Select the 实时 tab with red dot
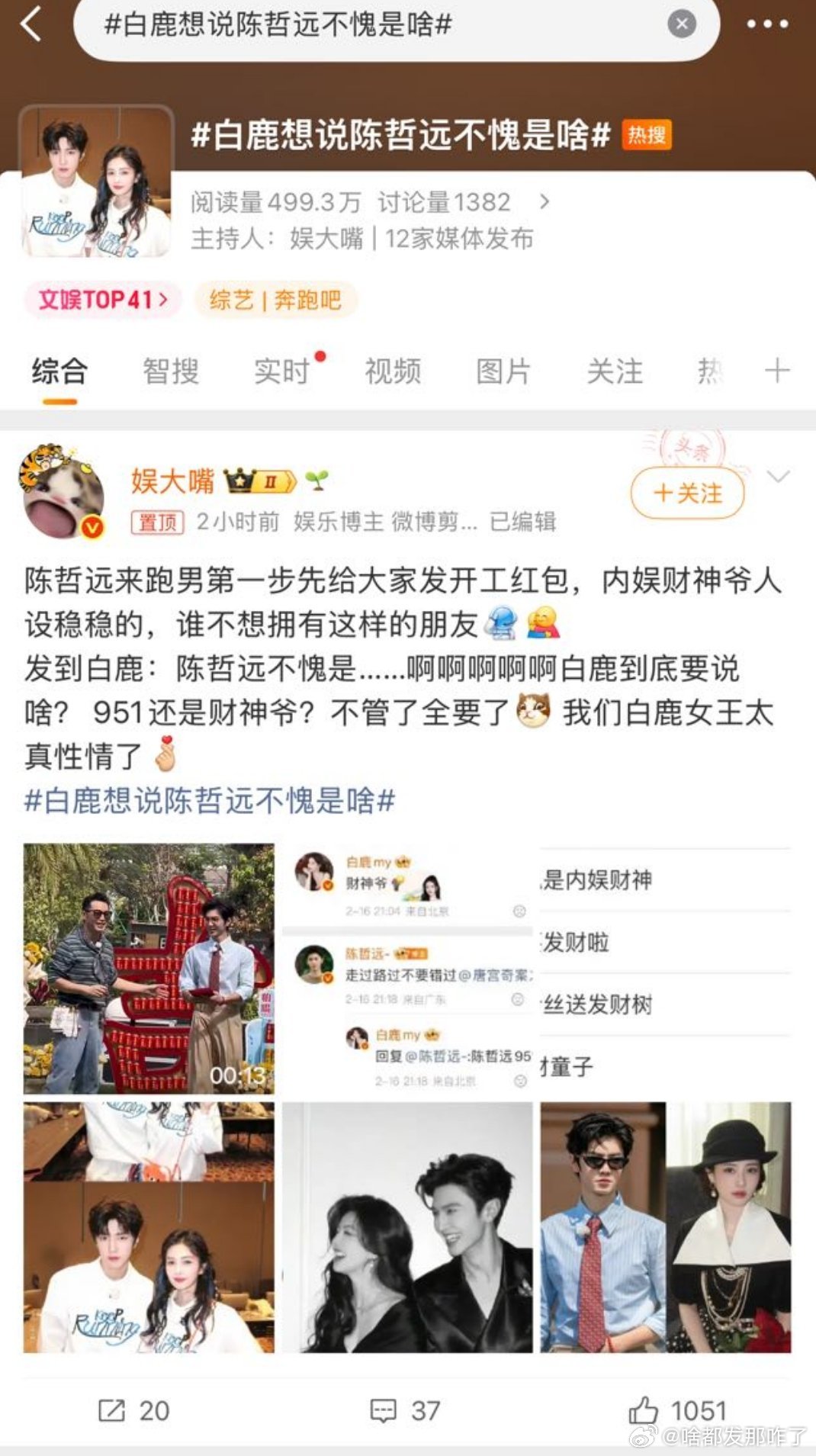The height and width of the screenshot is (1456, 816). tap(282, 371)
